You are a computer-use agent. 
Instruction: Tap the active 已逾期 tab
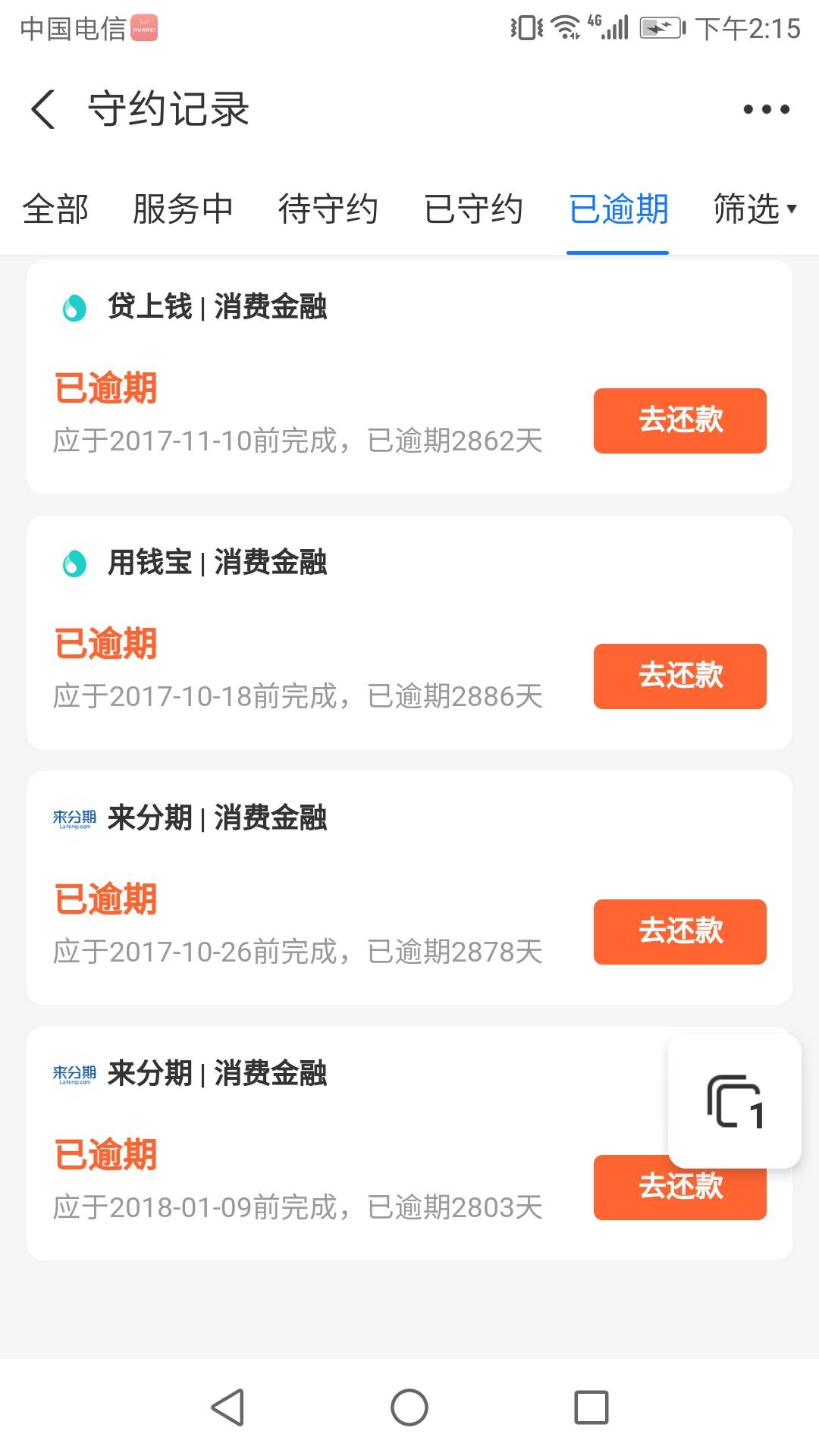(x=618, y=209)
